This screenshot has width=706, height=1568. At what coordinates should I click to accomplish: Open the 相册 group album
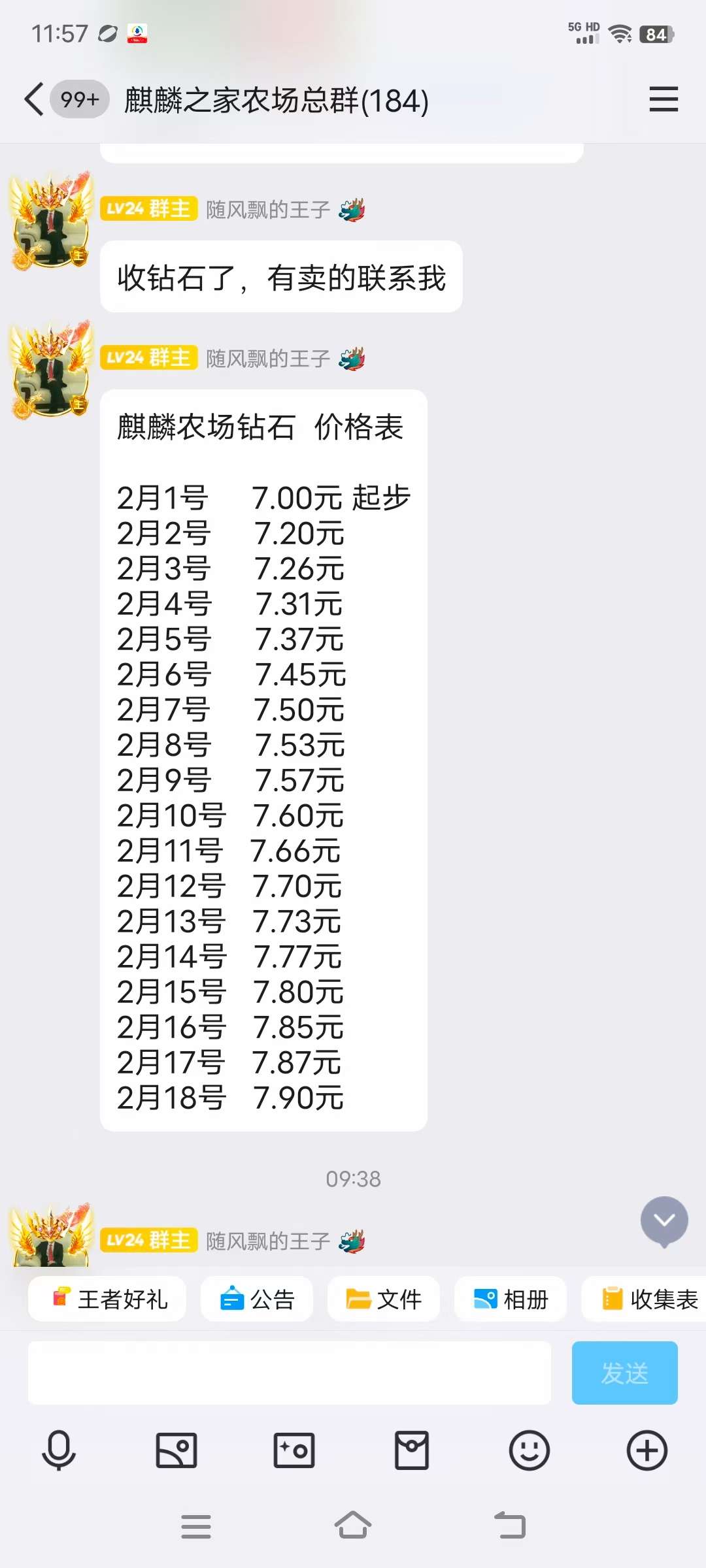coord(511,1299)
